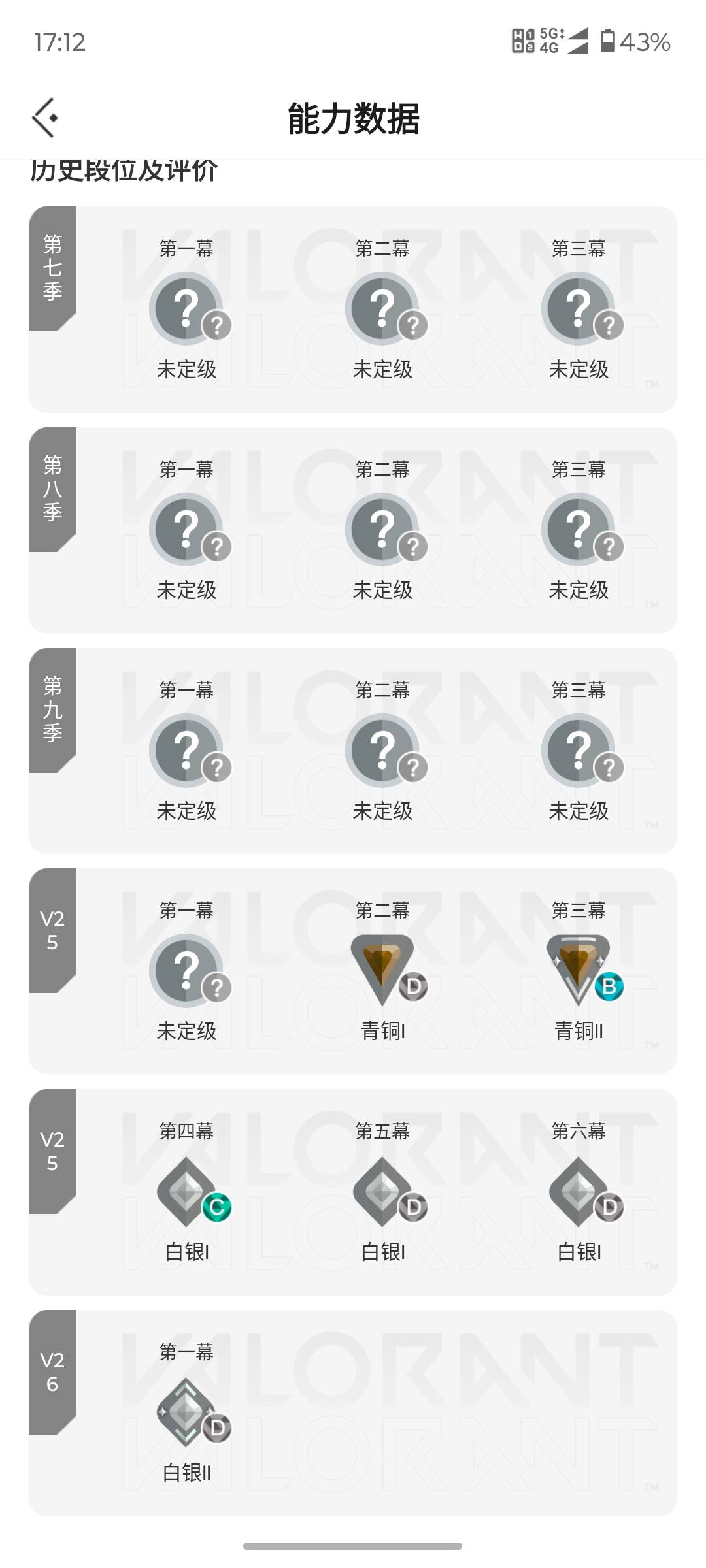Select the unranked icon in 第八季 第二幕
The image size is (706, 1568).
pyautogui.click(x=382, y=528)
